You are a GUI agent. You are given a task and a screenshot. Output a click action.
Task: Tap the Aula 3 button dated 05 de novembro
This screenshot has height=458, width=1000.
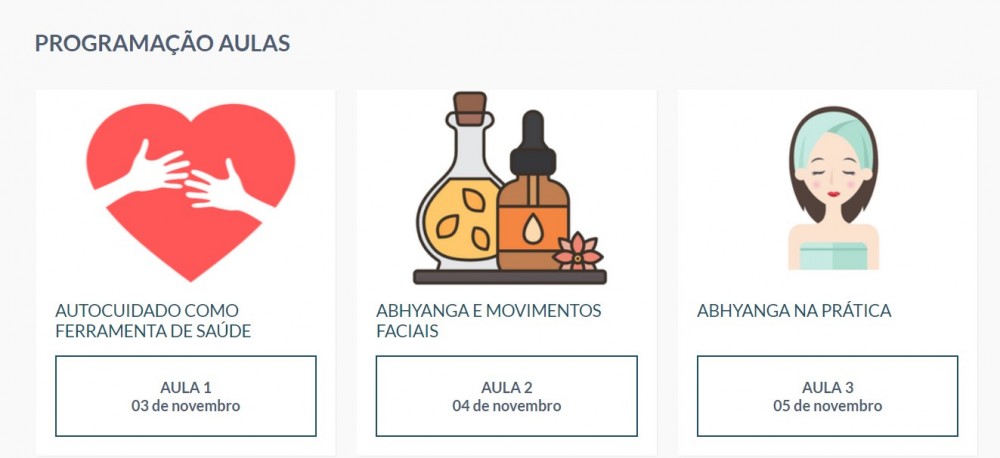coord(827,396)
